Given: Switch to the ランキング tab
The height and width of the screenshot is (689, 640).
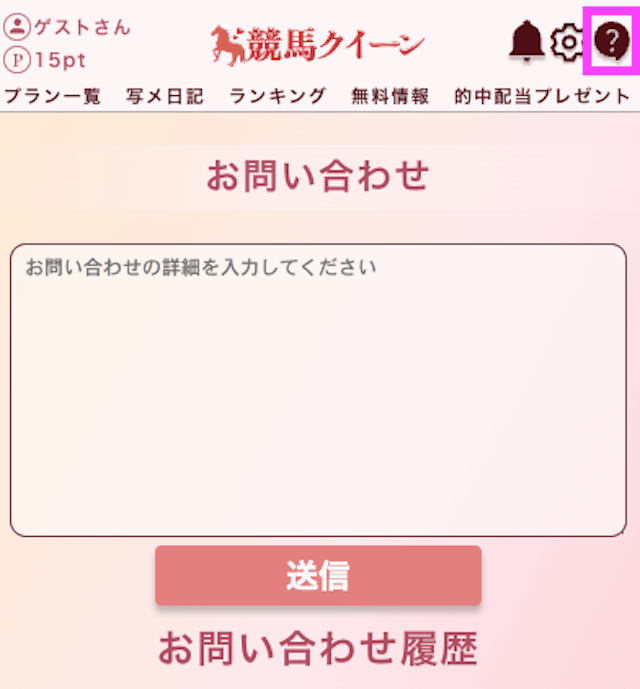Looking at the screenshot, I should [278, 97].
